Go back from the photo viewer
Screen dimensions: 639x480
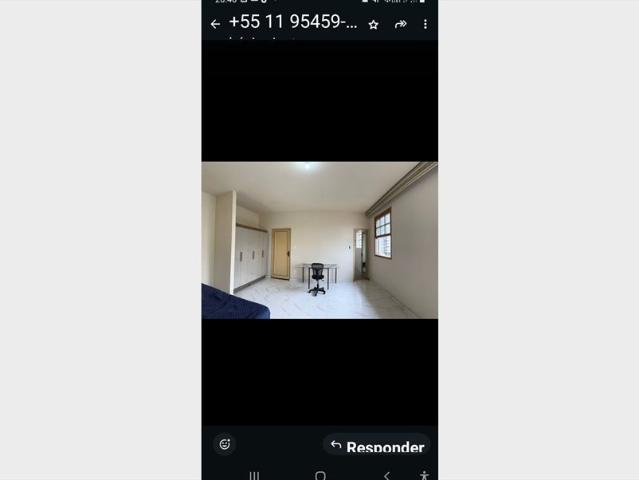tap(215, 24)
